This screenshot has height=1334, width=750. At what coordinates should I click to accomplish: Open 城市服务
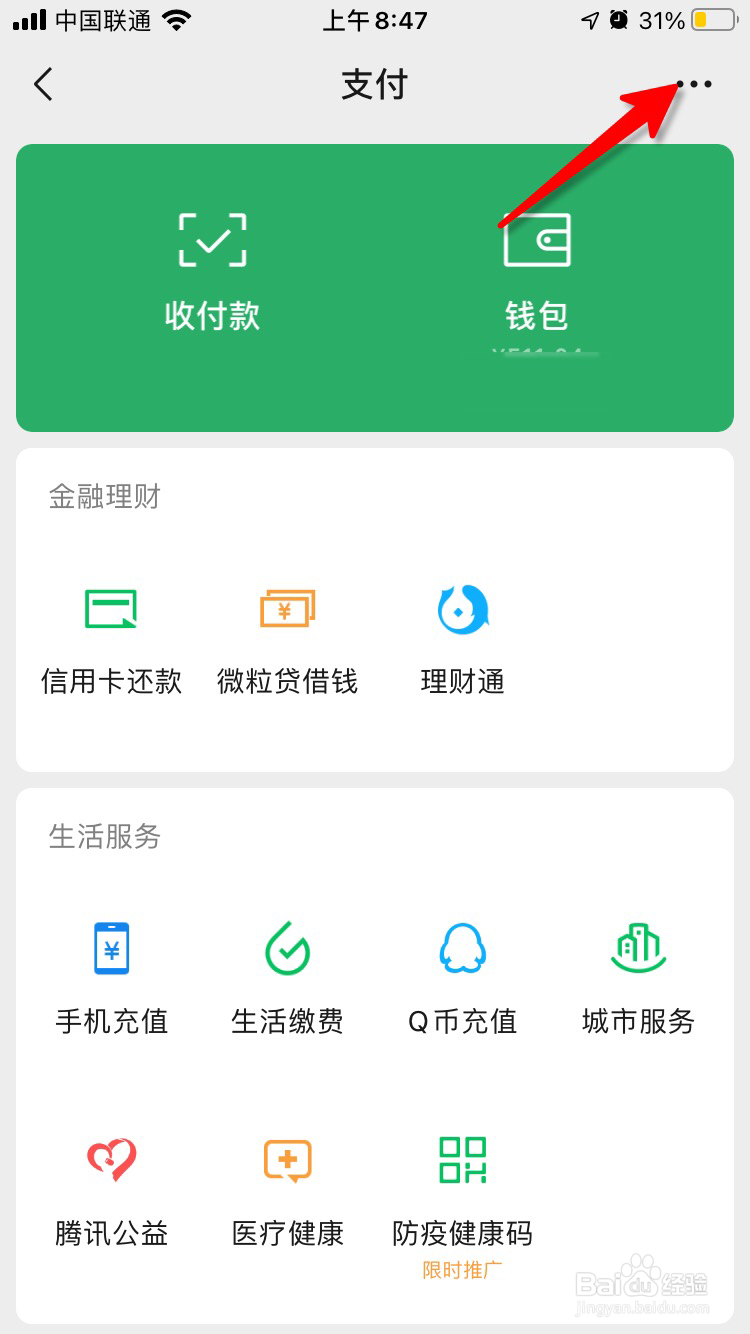point(638,978)
